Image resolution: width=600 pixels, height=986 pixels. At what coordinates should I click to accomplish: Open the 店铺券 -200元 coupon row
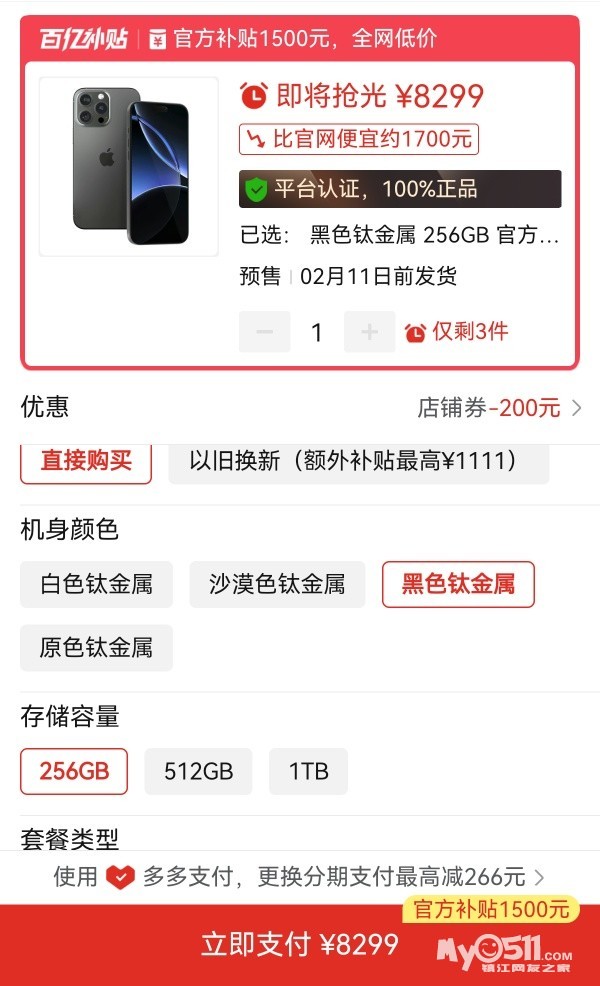click(x=498, y=408)
